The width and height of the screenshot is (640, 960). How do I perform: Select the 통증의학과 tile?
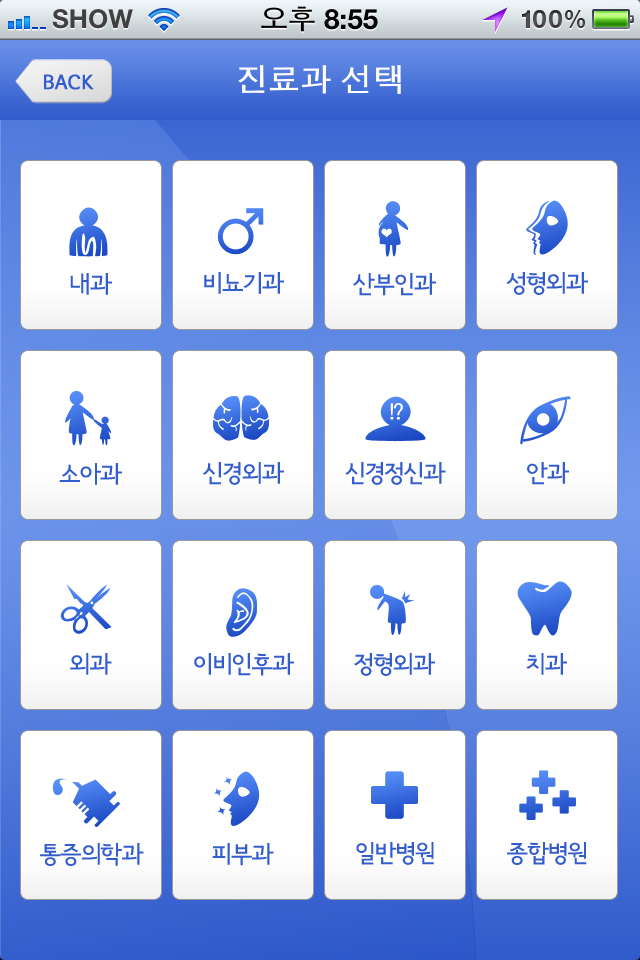click(x=91, y=815)
